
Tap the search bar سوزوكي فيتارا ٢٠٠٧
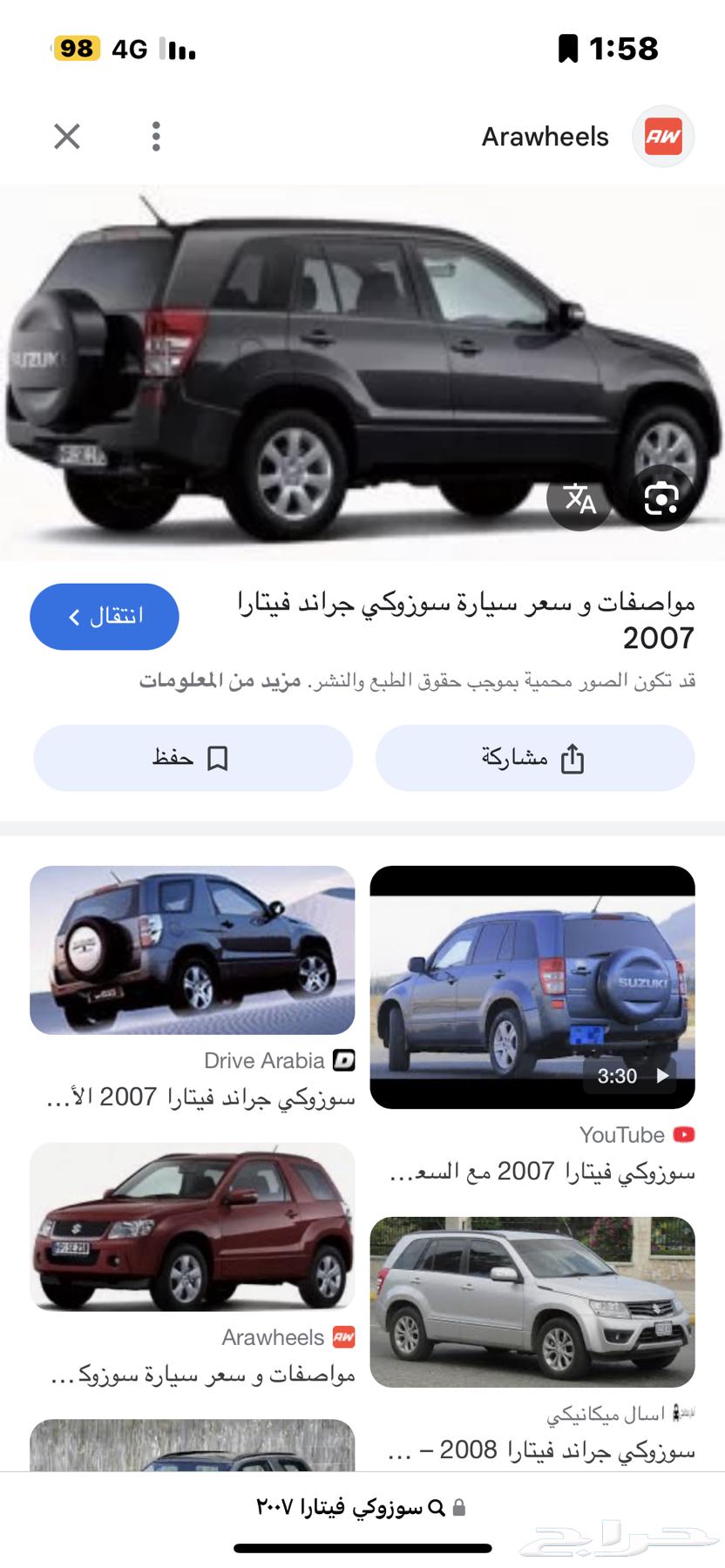tap(362, 1507)
